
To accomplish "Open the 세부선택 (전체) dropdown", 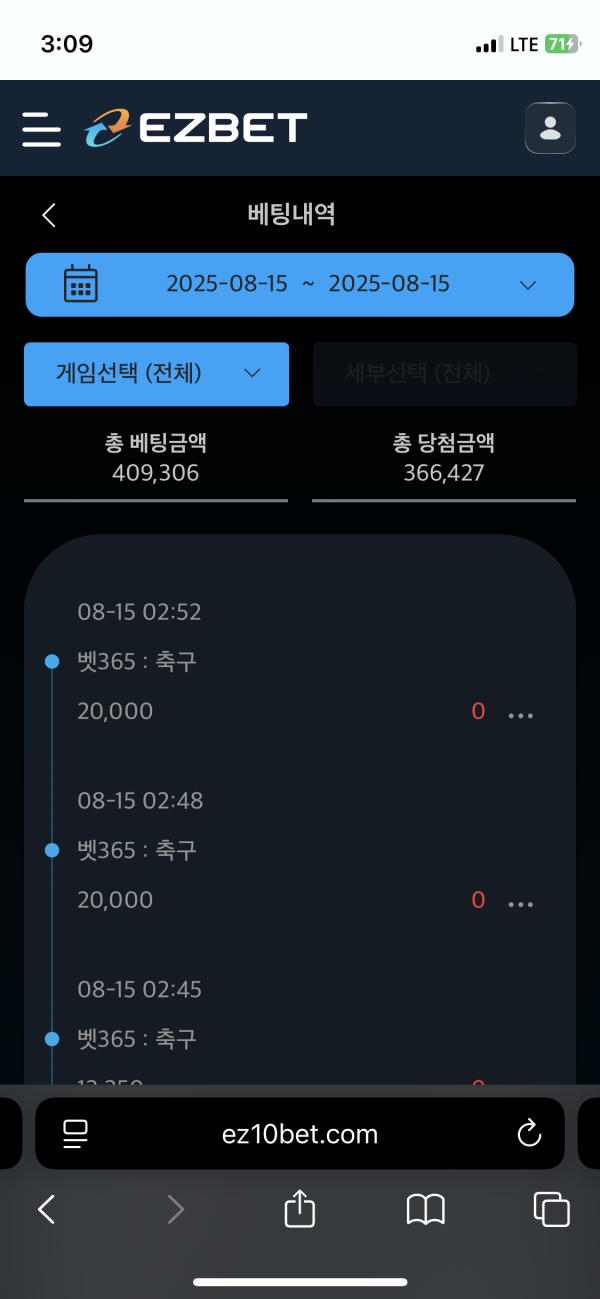I will (x=444, y=374).
